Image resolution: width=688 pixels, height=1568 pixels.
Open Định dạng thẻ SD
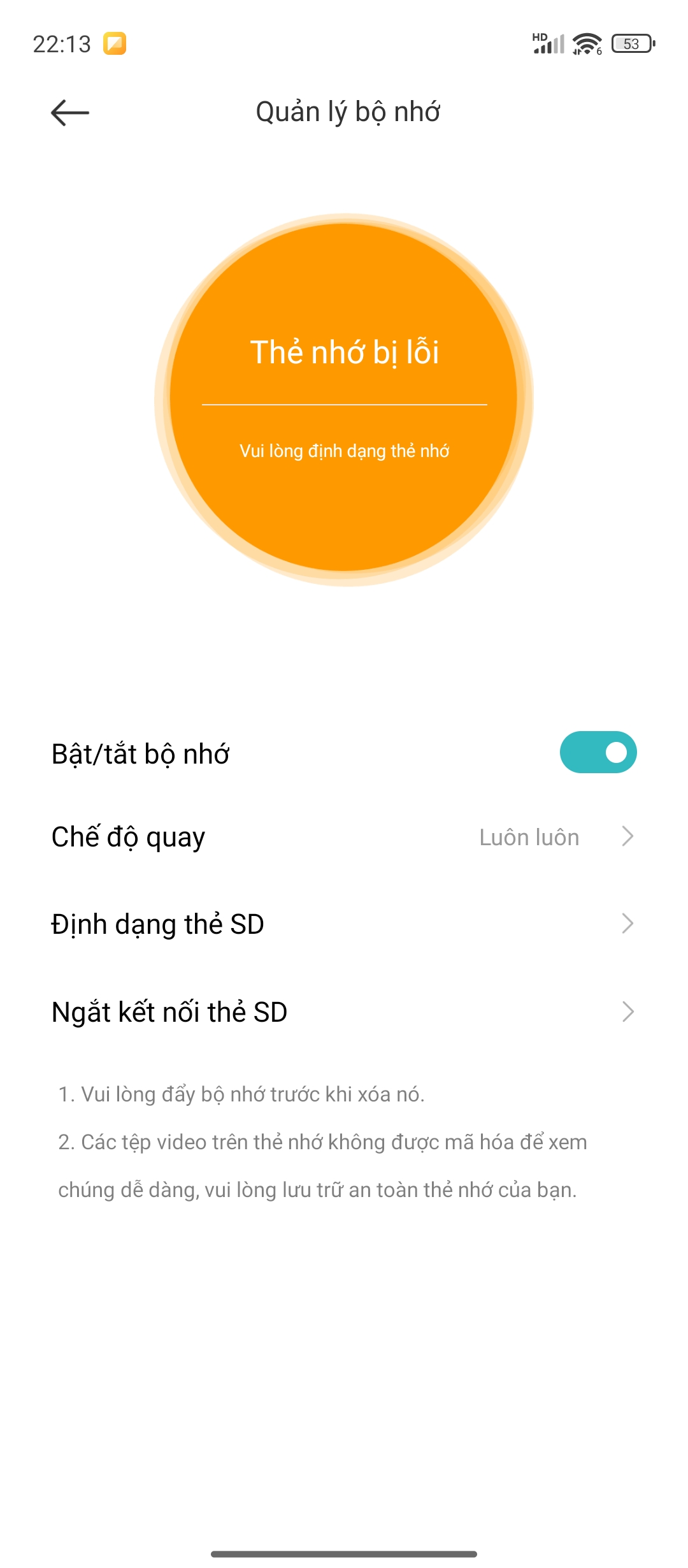click(344, 924)
